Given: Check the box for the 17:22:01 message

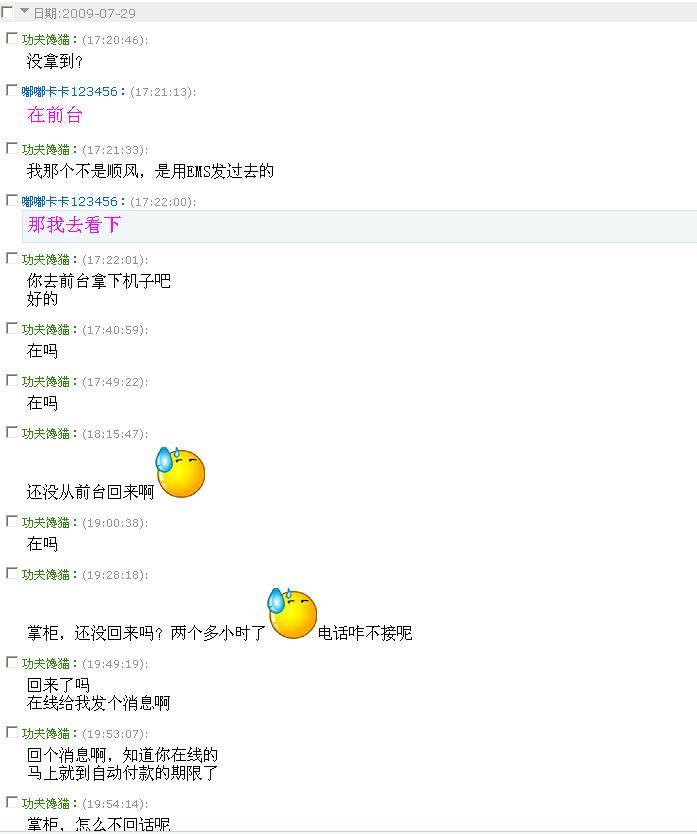Looking at the screenshot, I should 12,258.
